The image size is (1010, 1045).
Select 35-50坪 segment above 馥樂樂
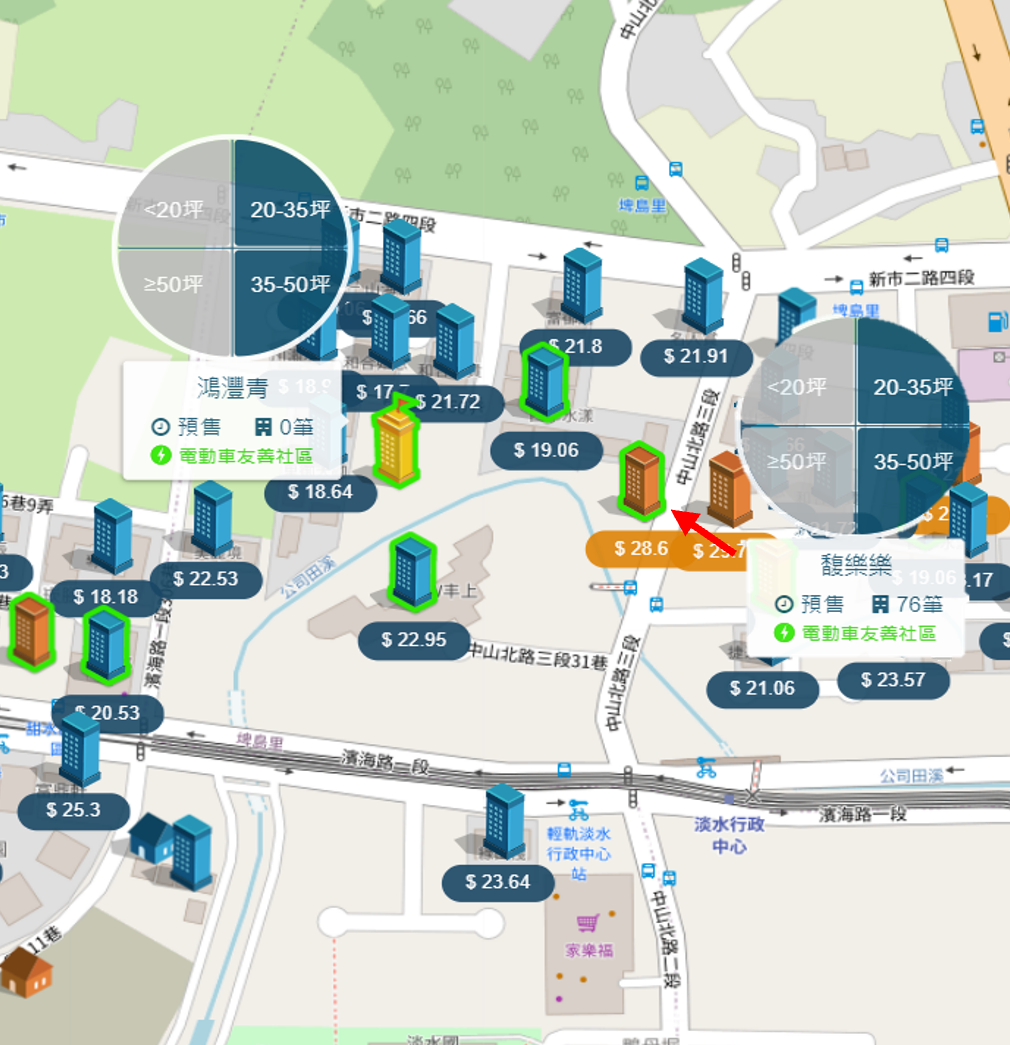[912, 462]
